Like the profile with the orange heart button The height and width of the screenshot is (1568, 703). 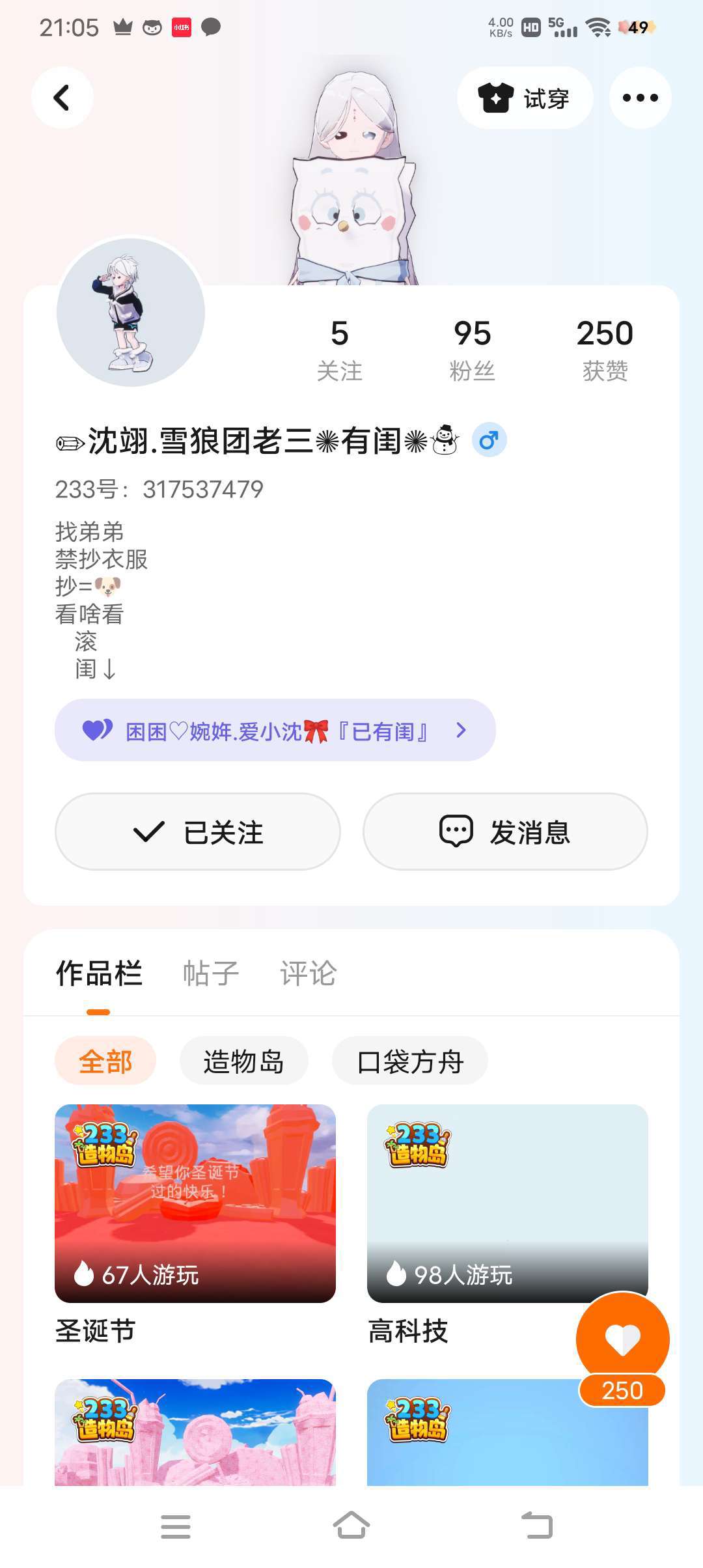click(622, 1339)
